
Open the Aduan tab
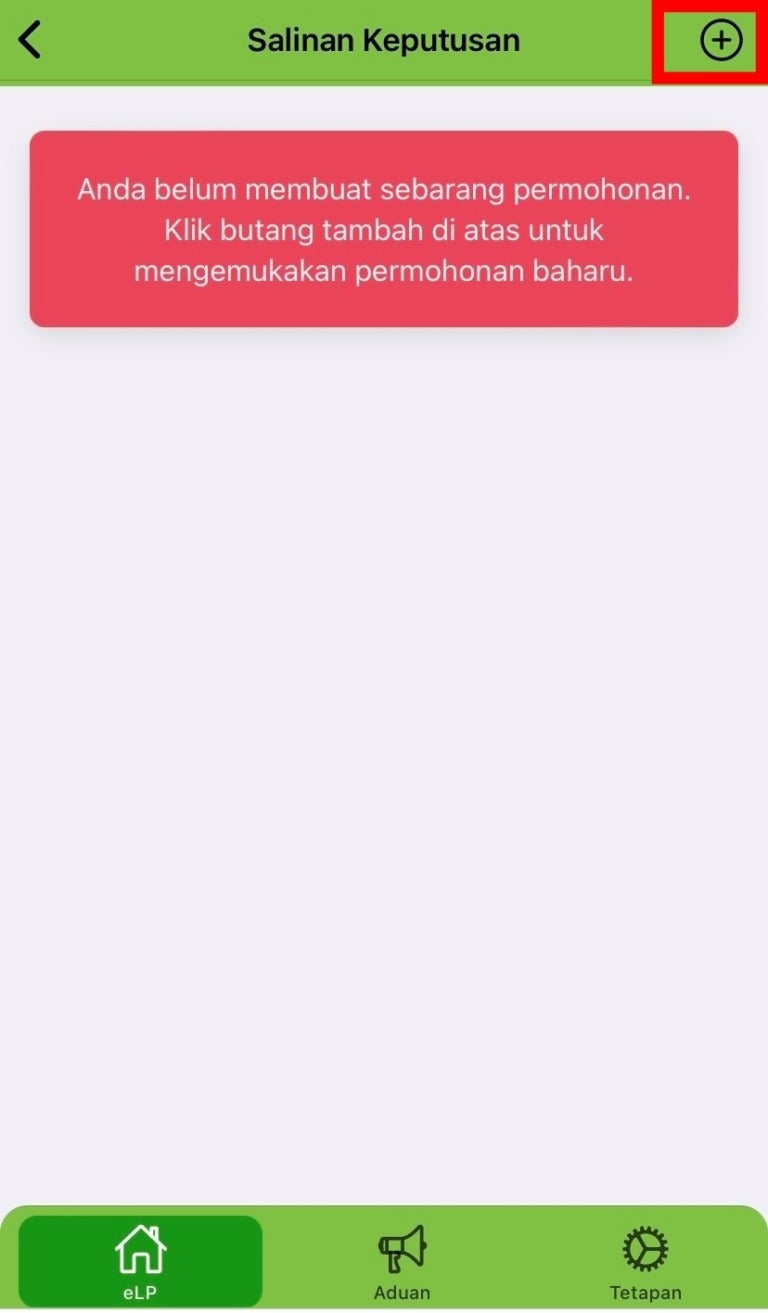(x=402, y=1261)
